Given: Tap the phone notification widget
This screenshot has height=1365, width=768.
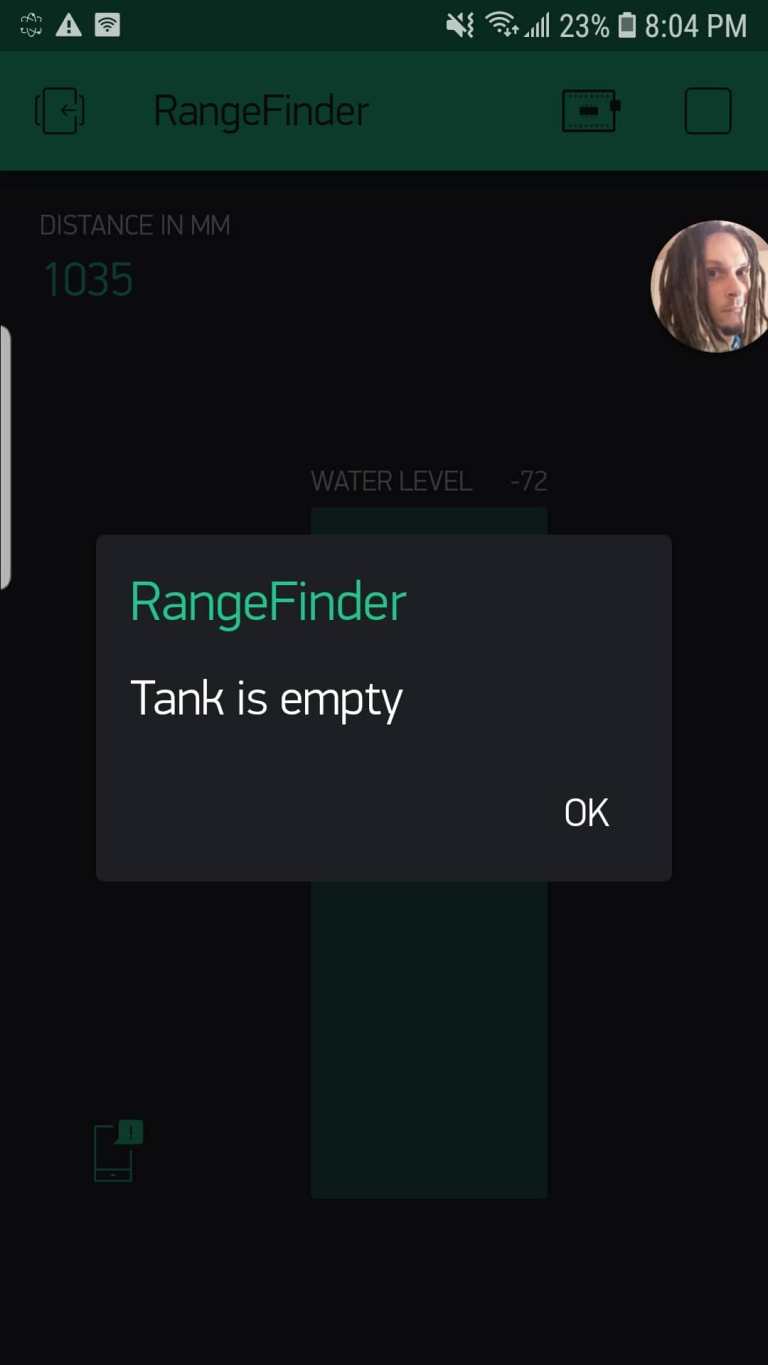Looking at the screenshot, I should coord(117,1152).
